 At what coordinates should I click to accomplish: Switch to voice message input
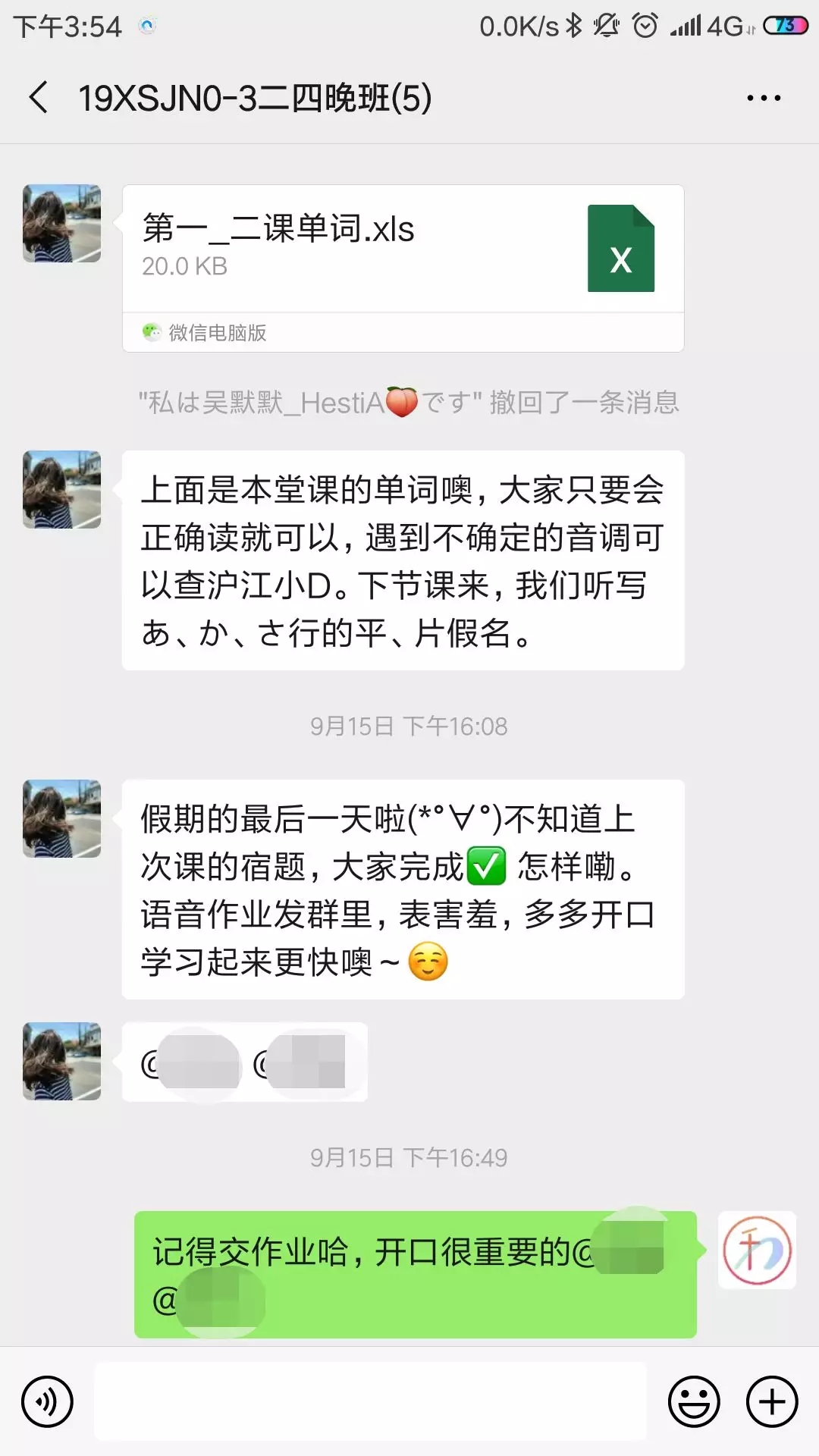47,1401
